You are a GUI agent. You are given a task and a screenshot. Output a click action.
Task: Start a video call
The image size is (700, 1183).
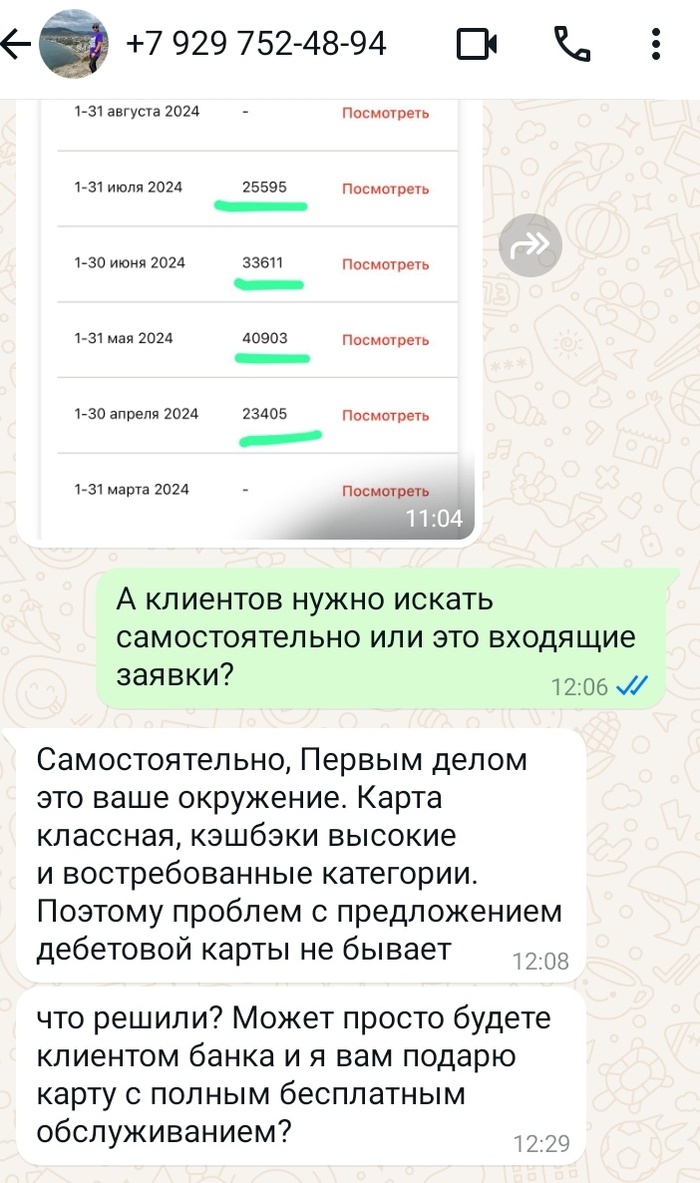[x=476, y=44]
